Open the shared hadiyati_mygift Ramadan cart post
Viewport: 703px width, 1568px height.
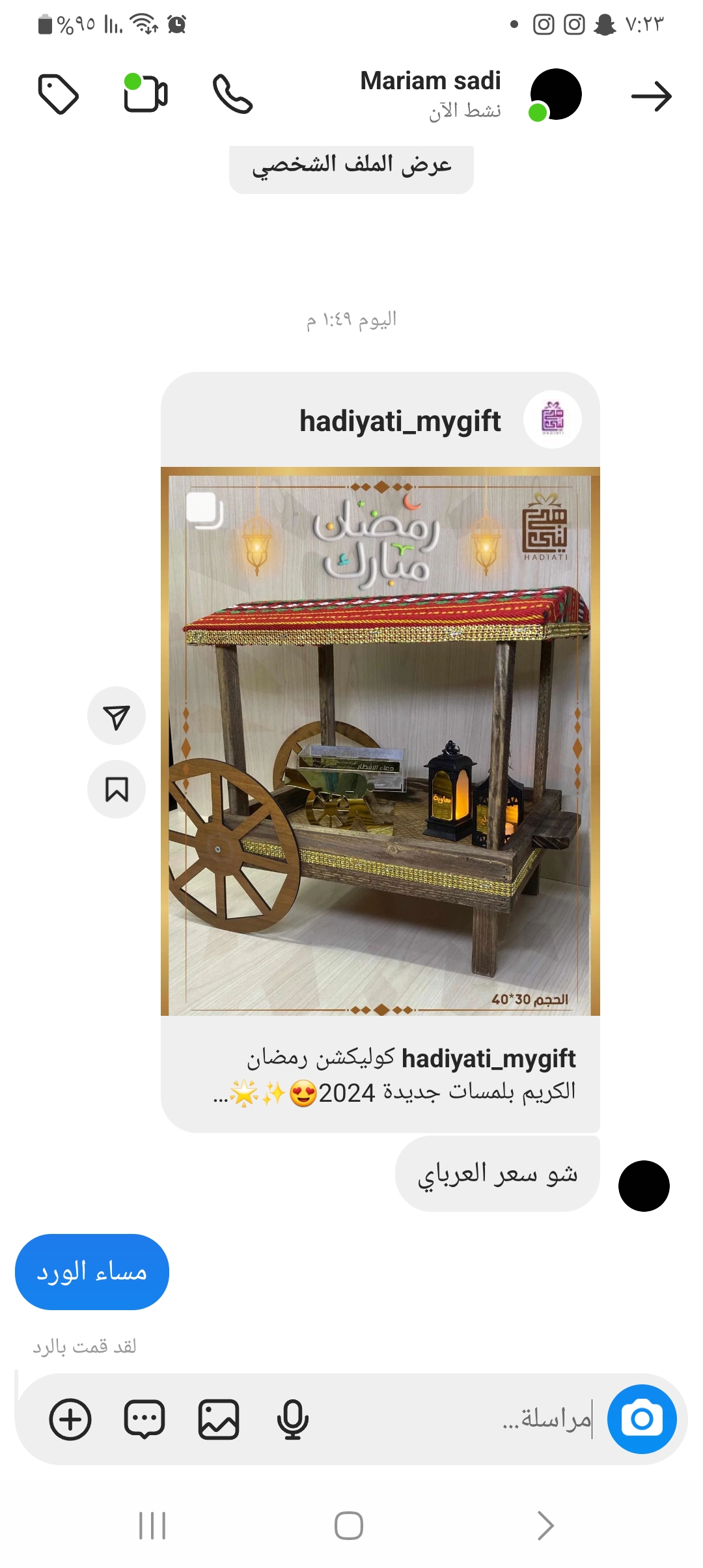click(380, 740)
